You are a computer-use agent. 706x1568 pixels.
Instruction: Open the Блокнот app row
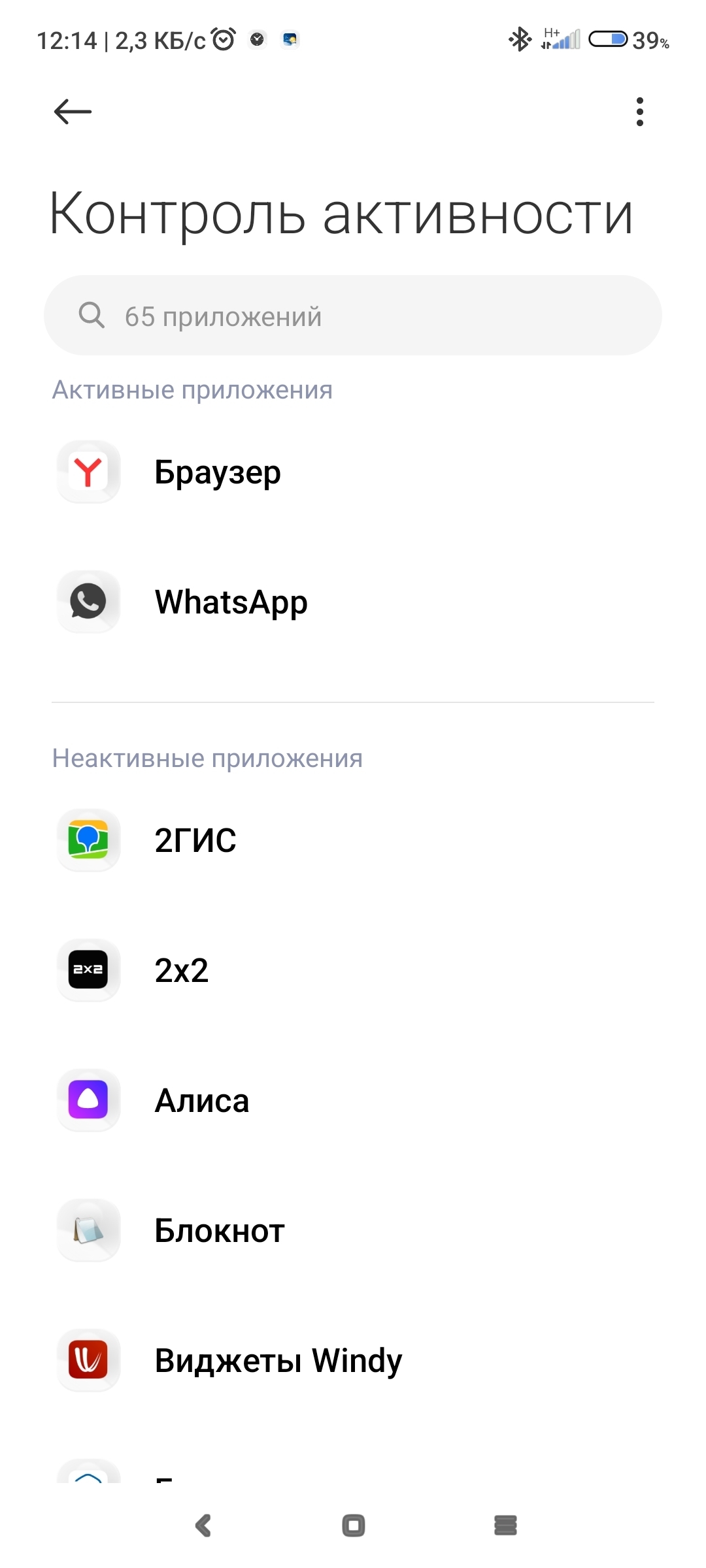(x=353, y=1230)
